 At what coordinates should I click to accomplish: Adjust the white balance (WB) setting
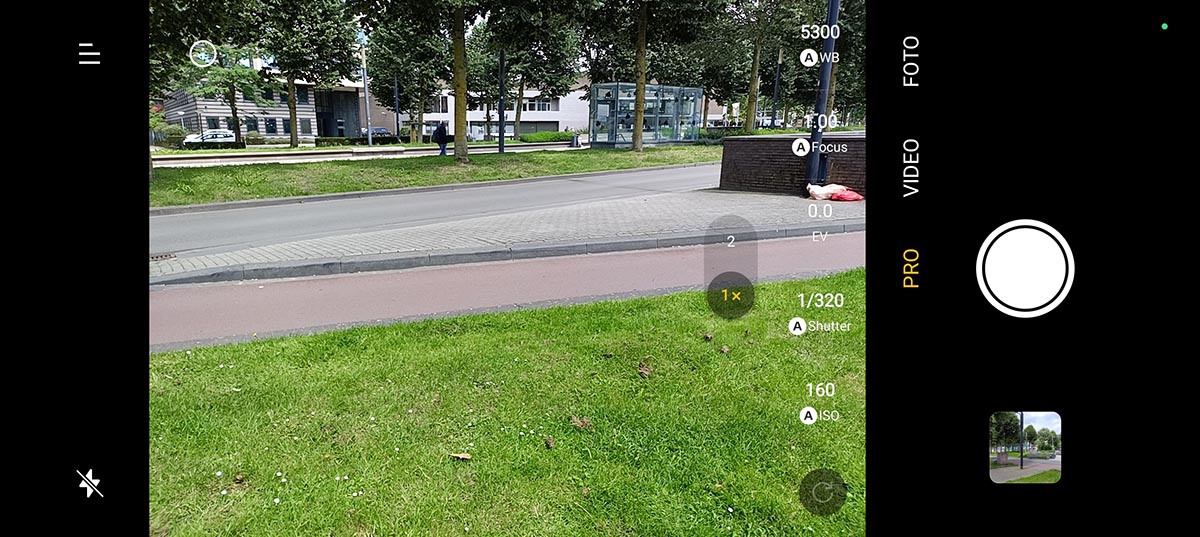click(x=820, y=45)
